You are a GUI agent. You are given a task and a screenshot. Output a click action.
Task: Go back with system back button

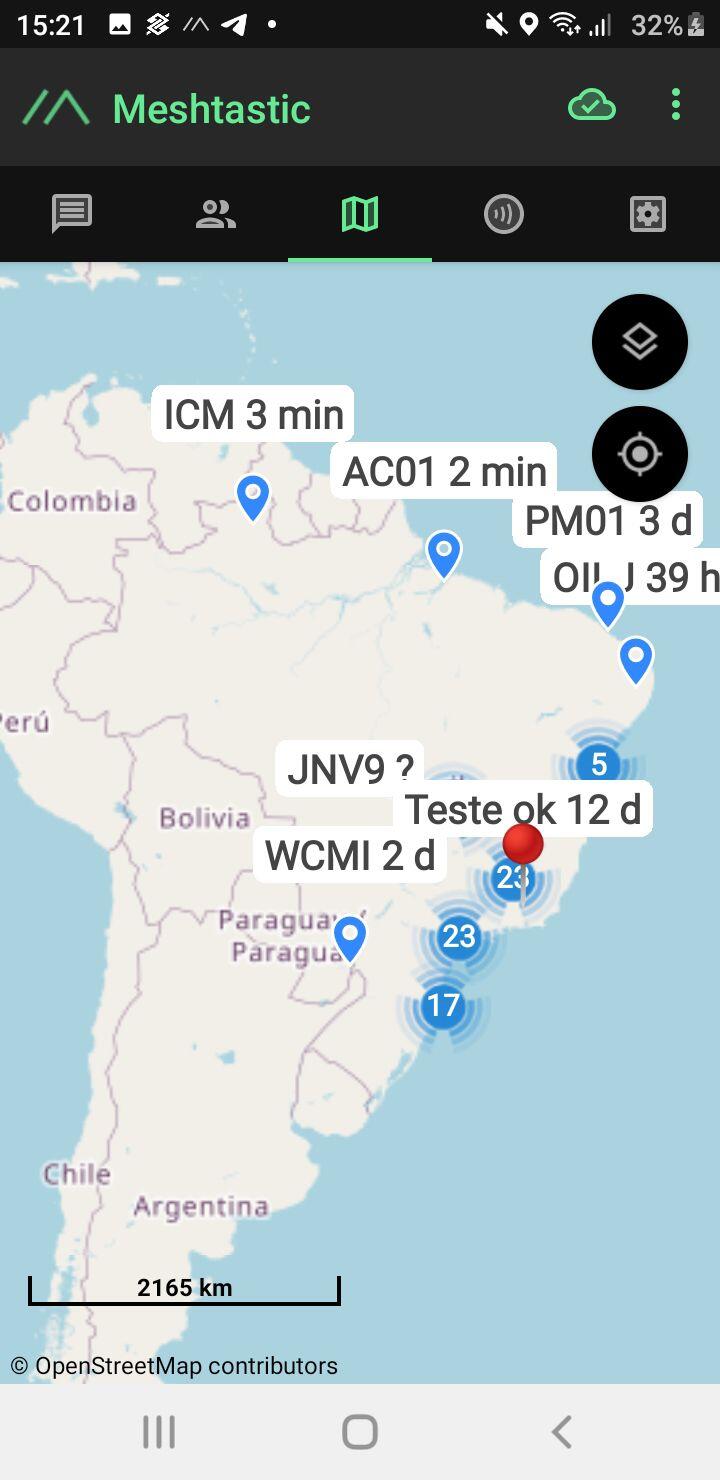562,1432
